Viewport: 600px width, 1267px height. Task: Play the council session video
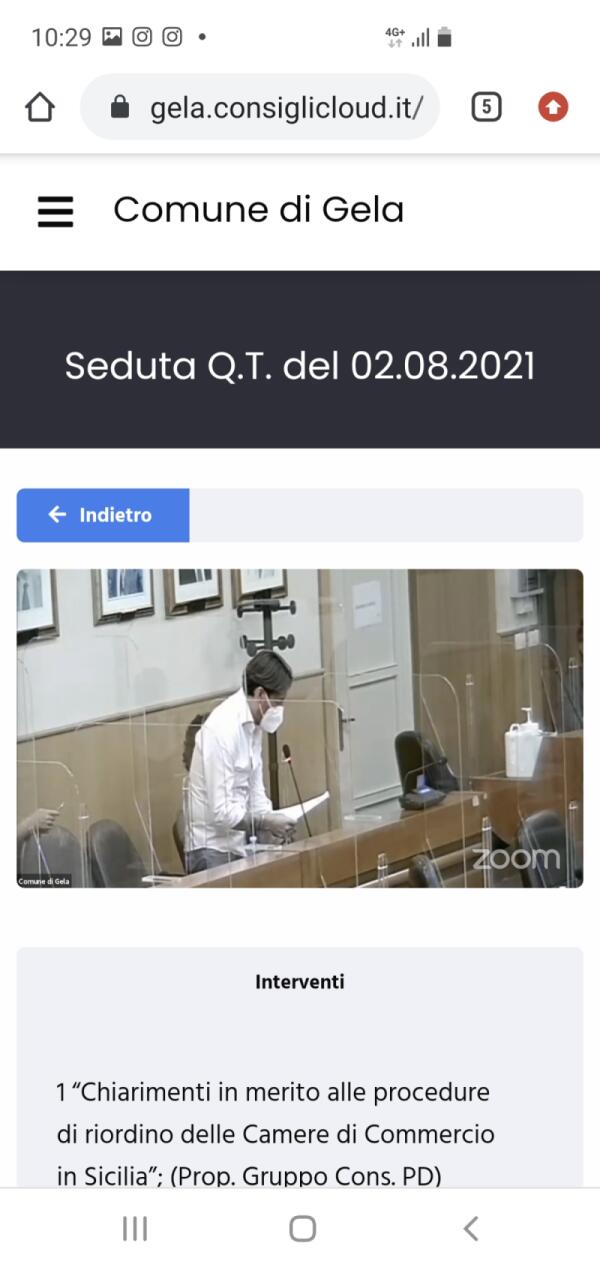click(300, 728)
